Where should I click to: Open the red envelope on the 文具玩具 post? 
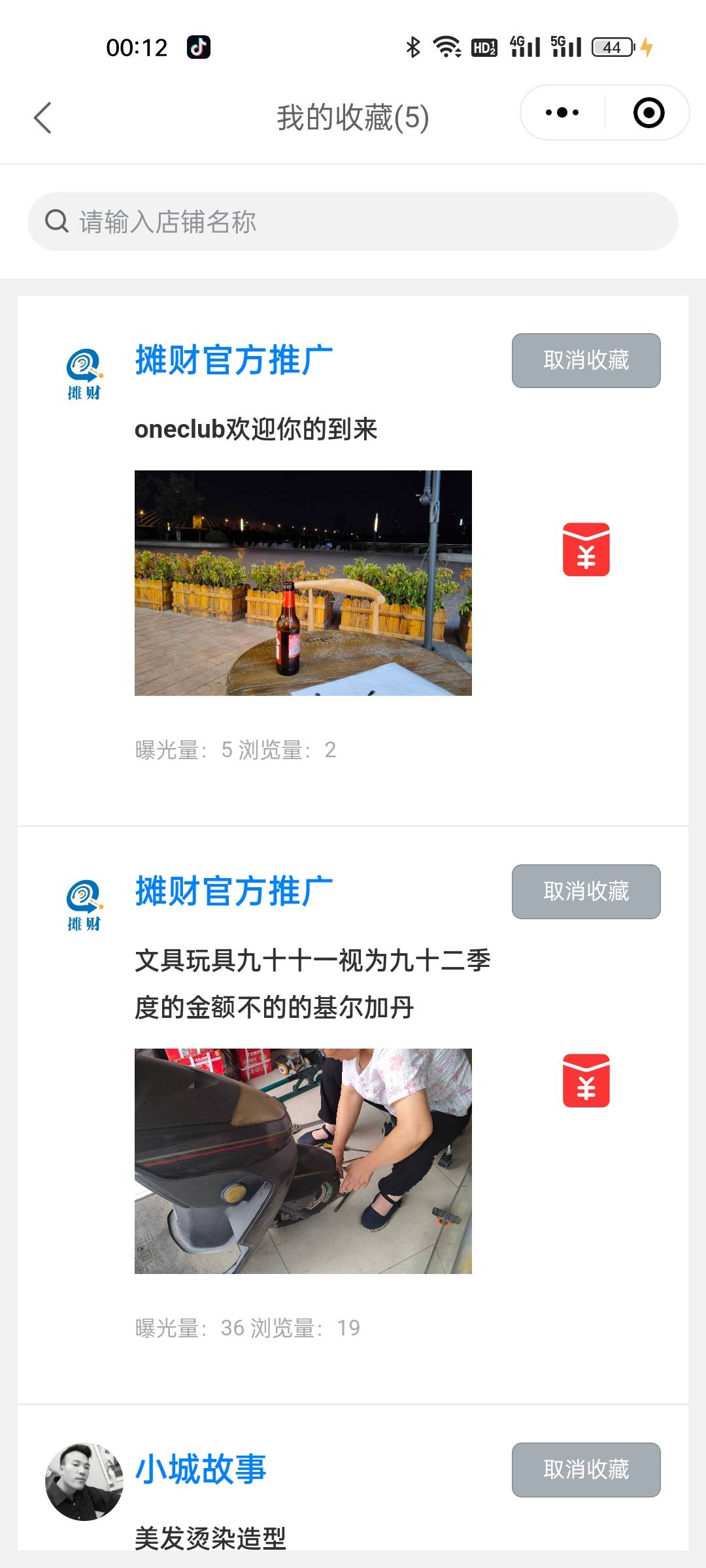[586, 1081]
